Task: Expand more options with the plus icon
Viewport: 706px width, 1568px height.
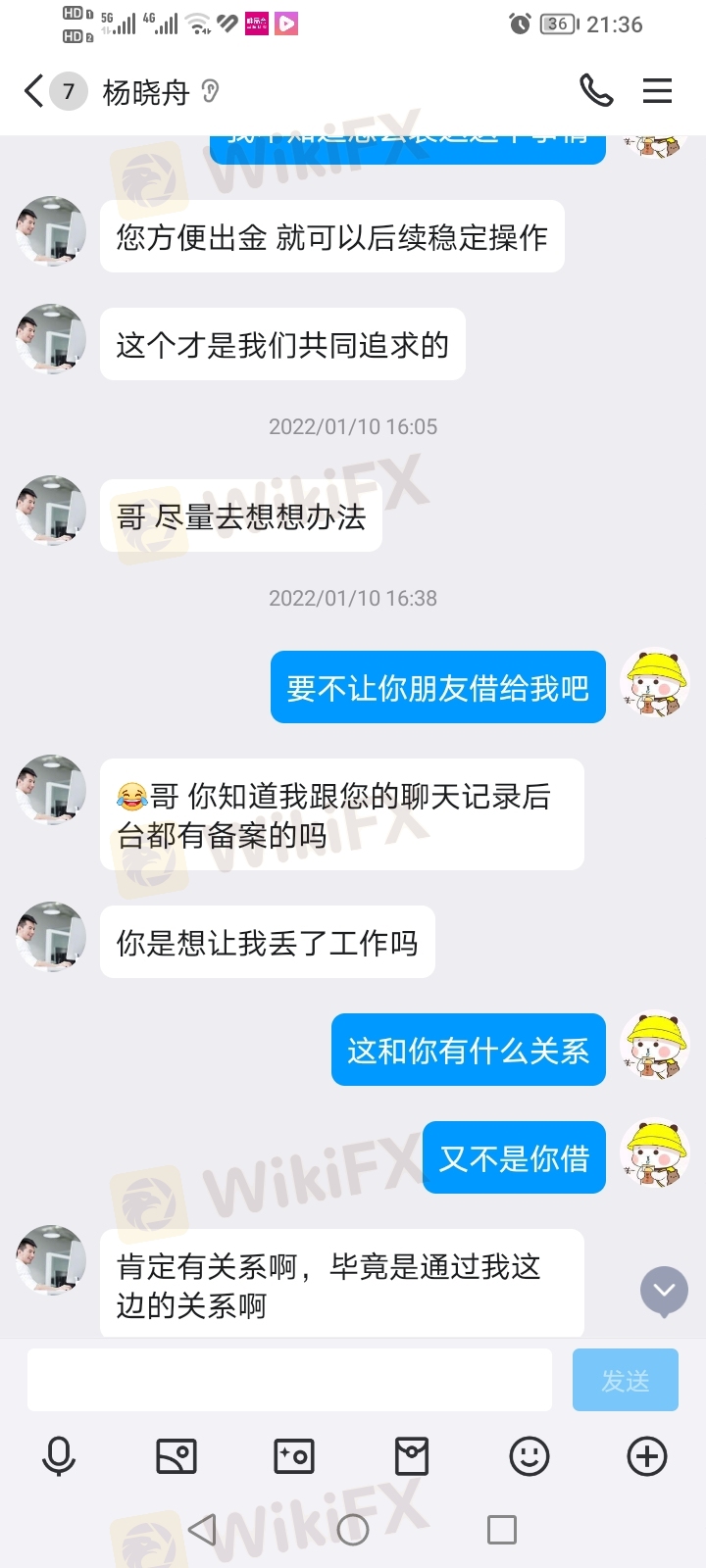Action: click(647, 1456)
